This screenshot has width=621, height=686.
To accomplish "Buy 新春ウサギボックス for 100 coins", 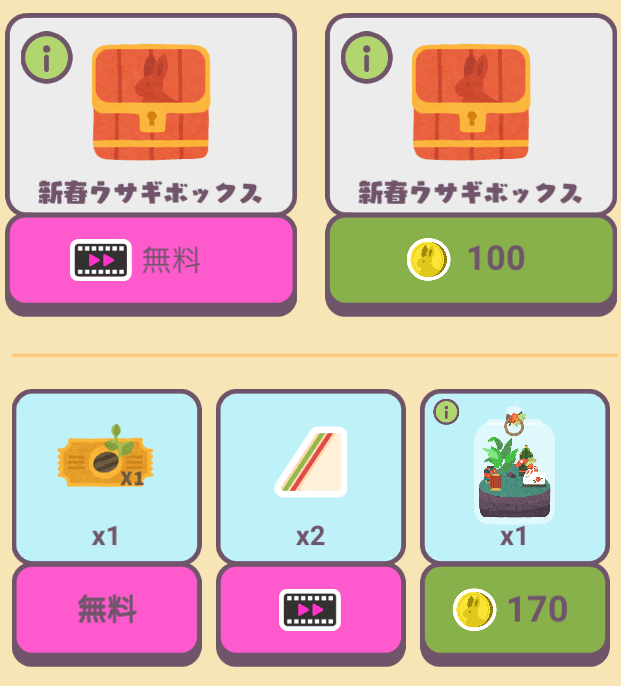I will point(470,260).
